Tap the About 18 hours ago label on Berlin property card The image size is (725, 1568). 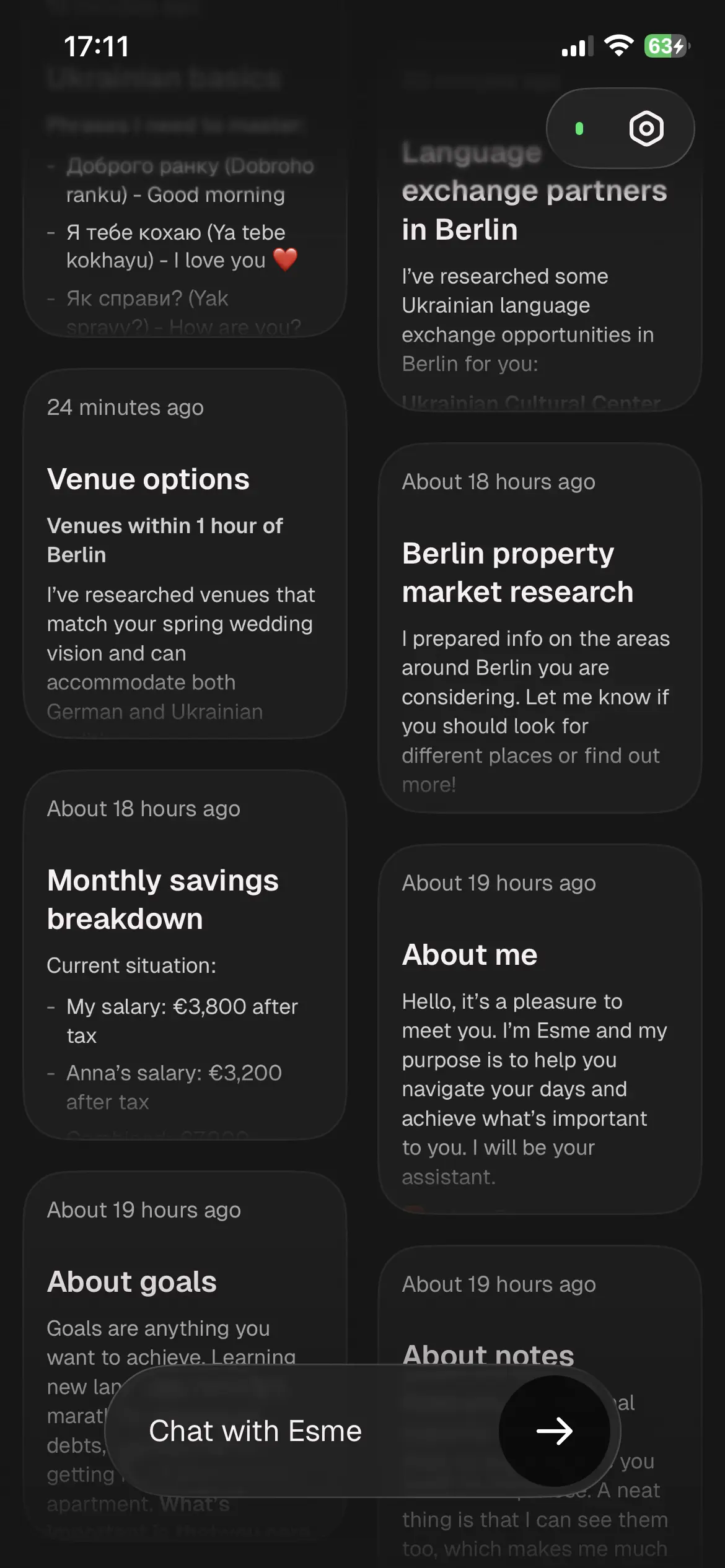click(x=498, y=481)
